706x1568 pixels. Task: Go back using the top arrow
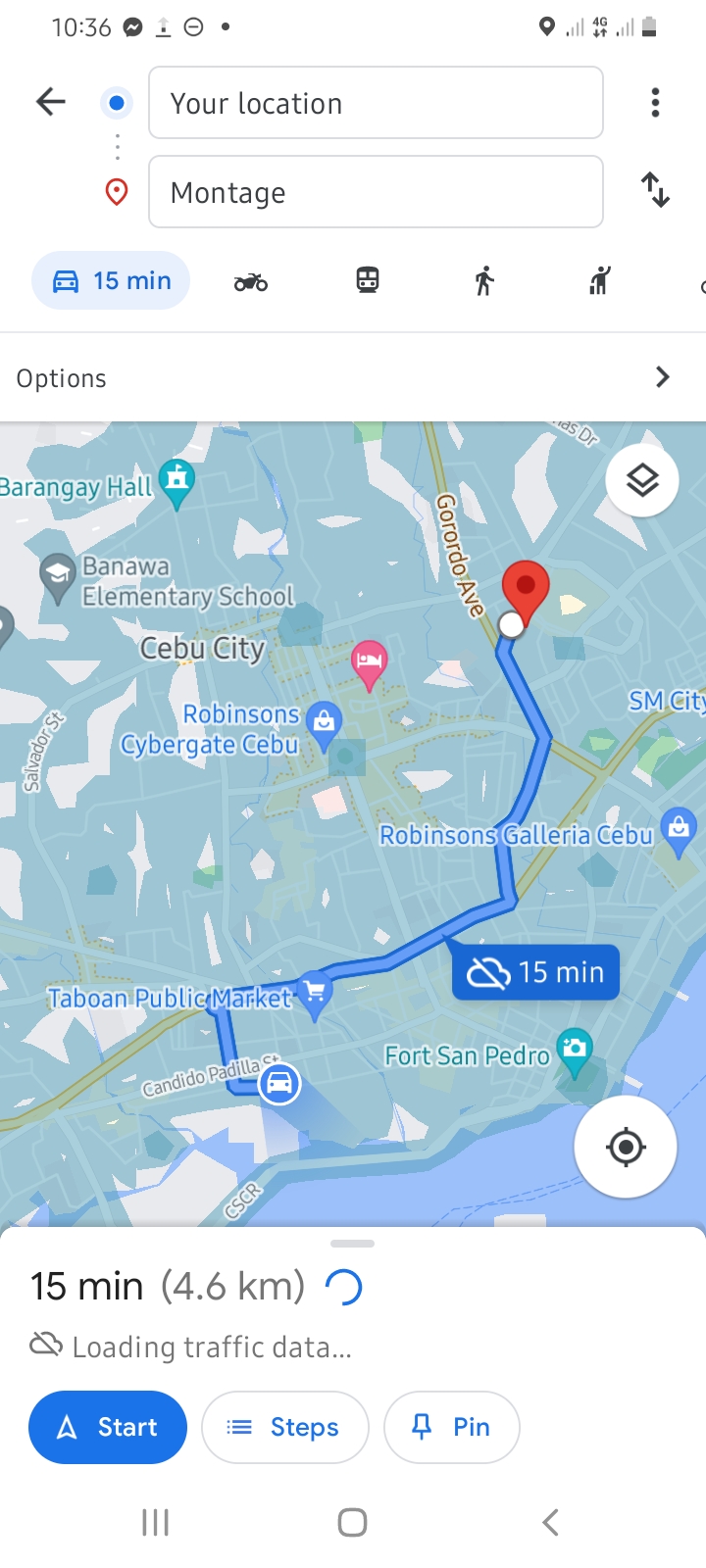click(x=50, y=102)
